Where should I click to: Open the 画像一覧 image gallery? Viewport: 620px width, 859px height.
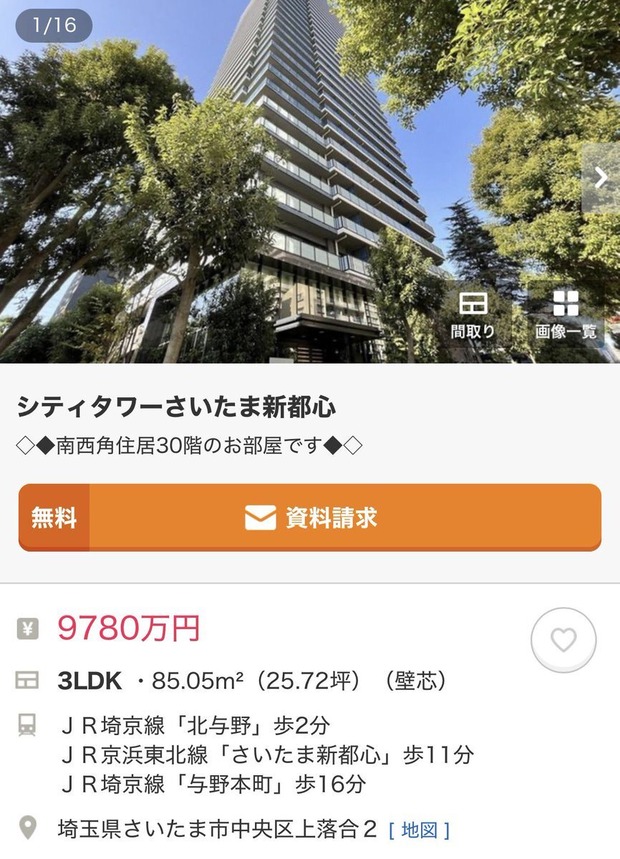pyautogui.click(x=566, y=316)
